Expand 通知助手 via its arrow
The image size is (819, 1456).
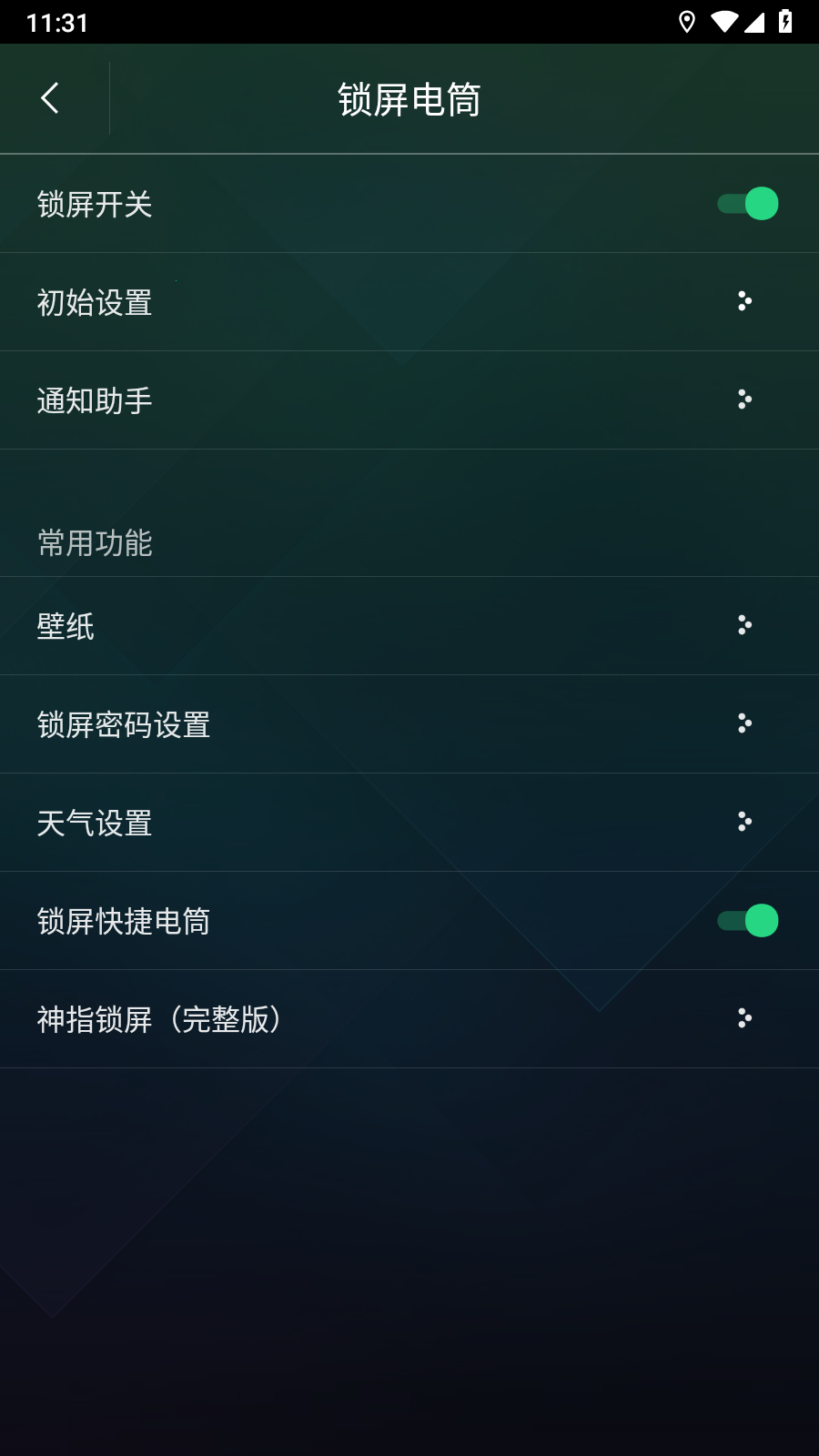click(x=745, y=400)
